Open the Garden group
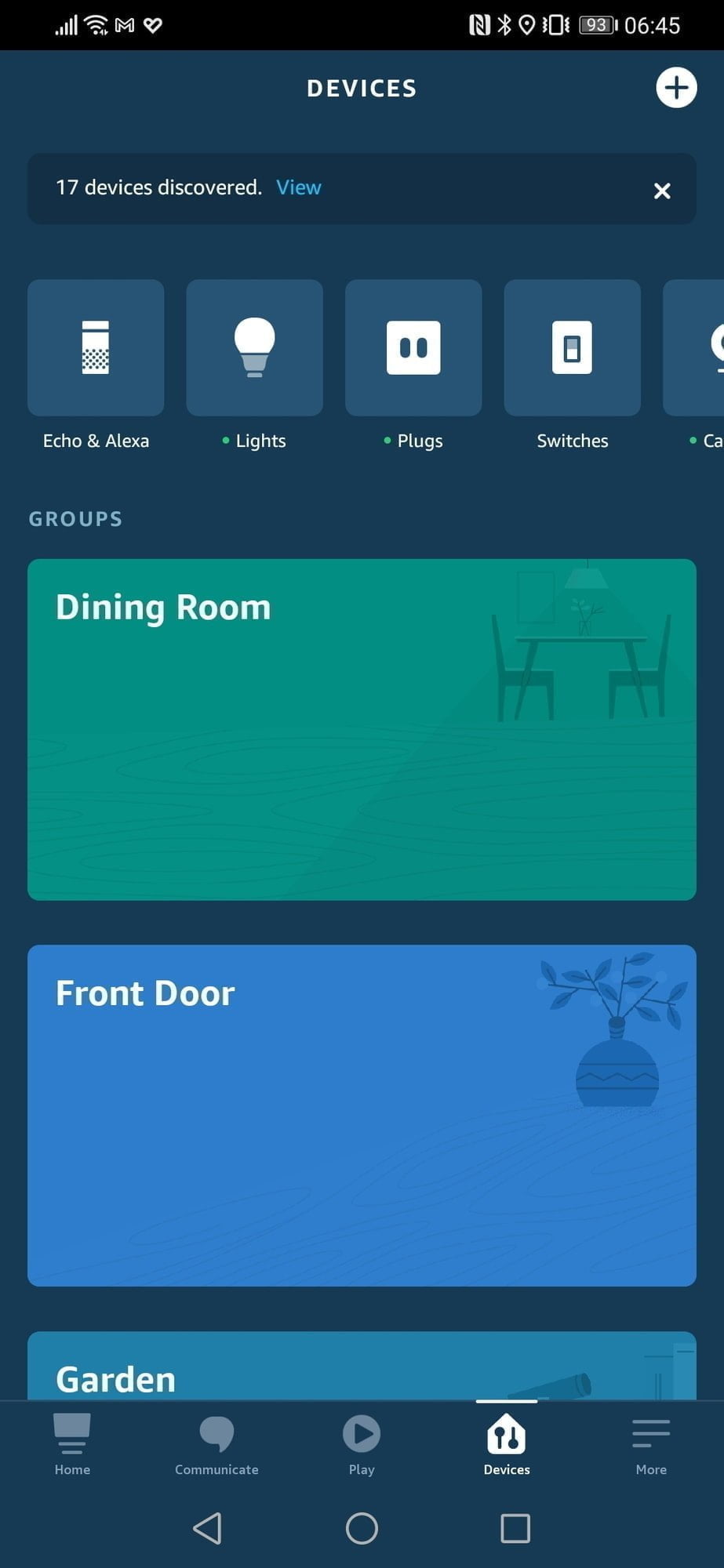The height and width of the screenshot is (1568, 724). [x=362, y=1368]
